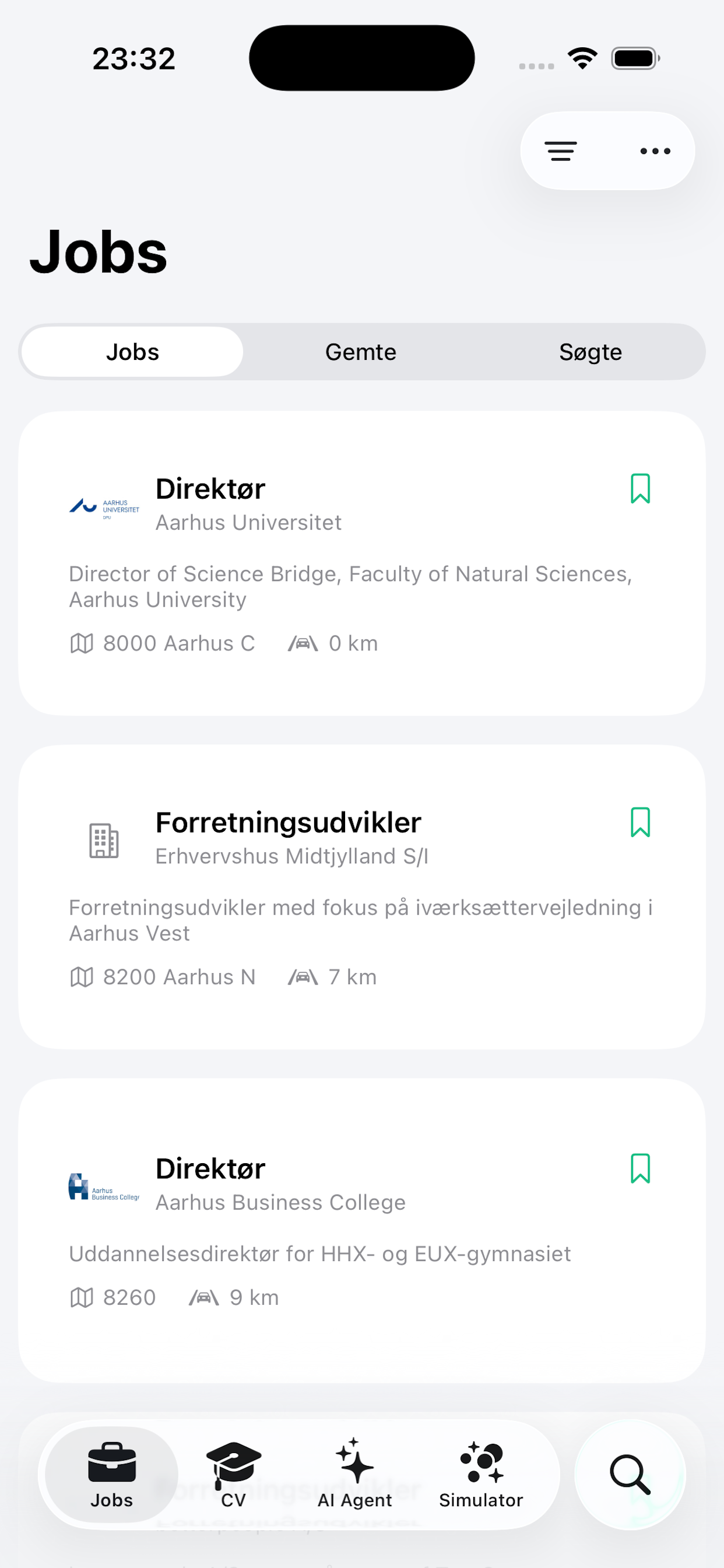Screen dimensions: 724x1568
Task: Open the three-dot overflow menu
Action: 655,151
